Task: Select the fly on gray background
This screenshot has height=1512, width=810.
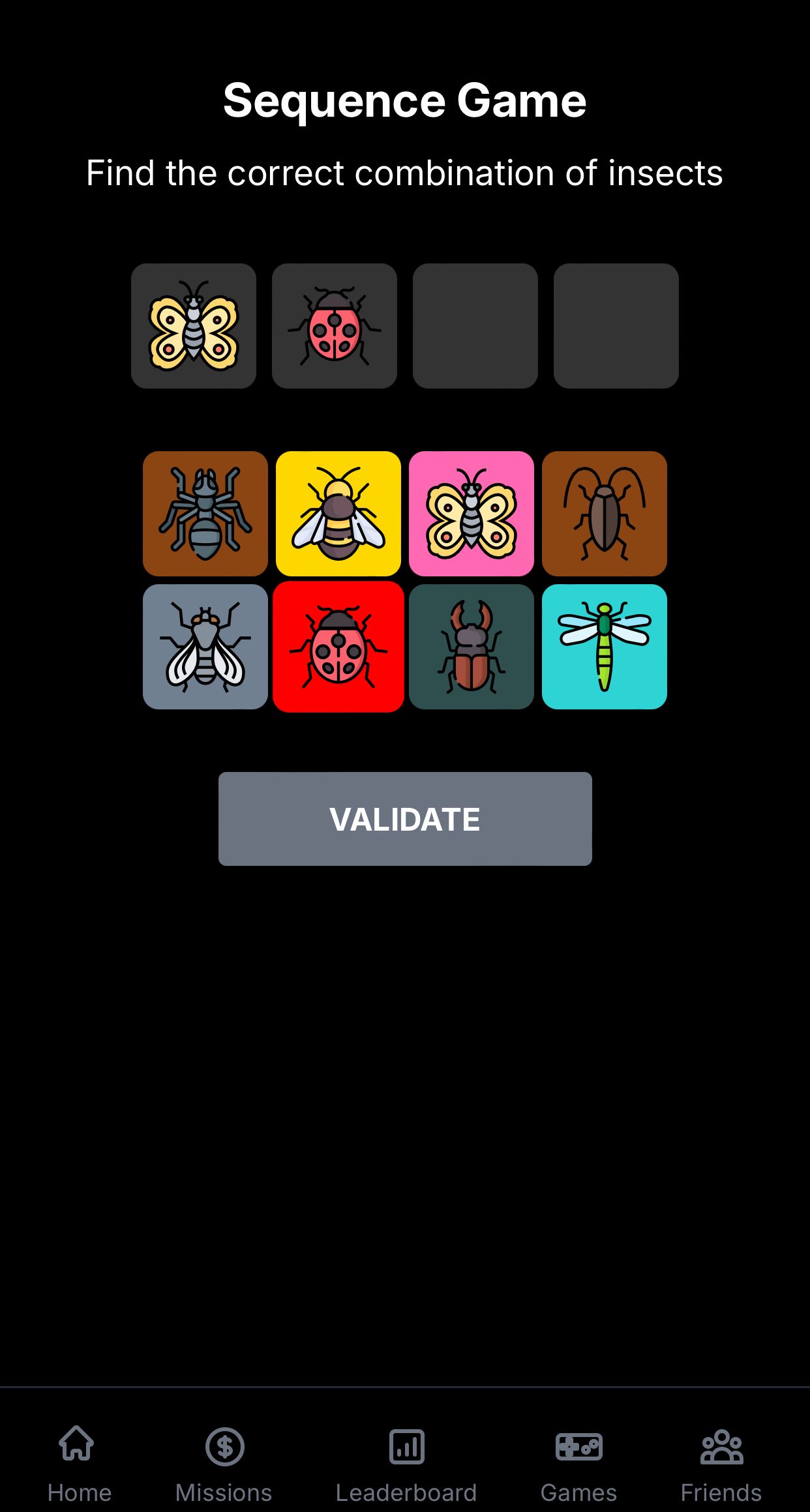Action: pyautogui.click(x=205, y=647)
